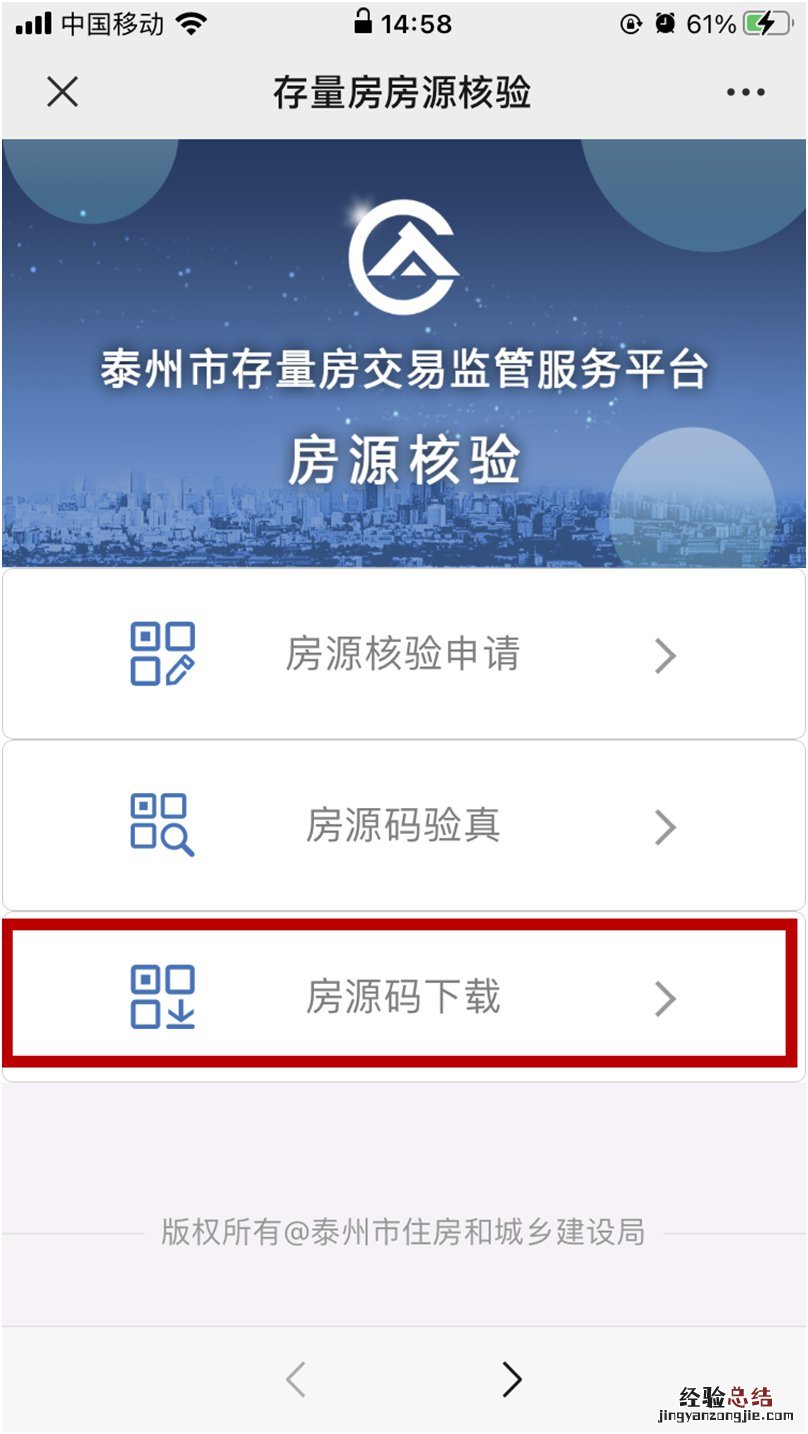Select 房源码验真

(x=404, y=827)
